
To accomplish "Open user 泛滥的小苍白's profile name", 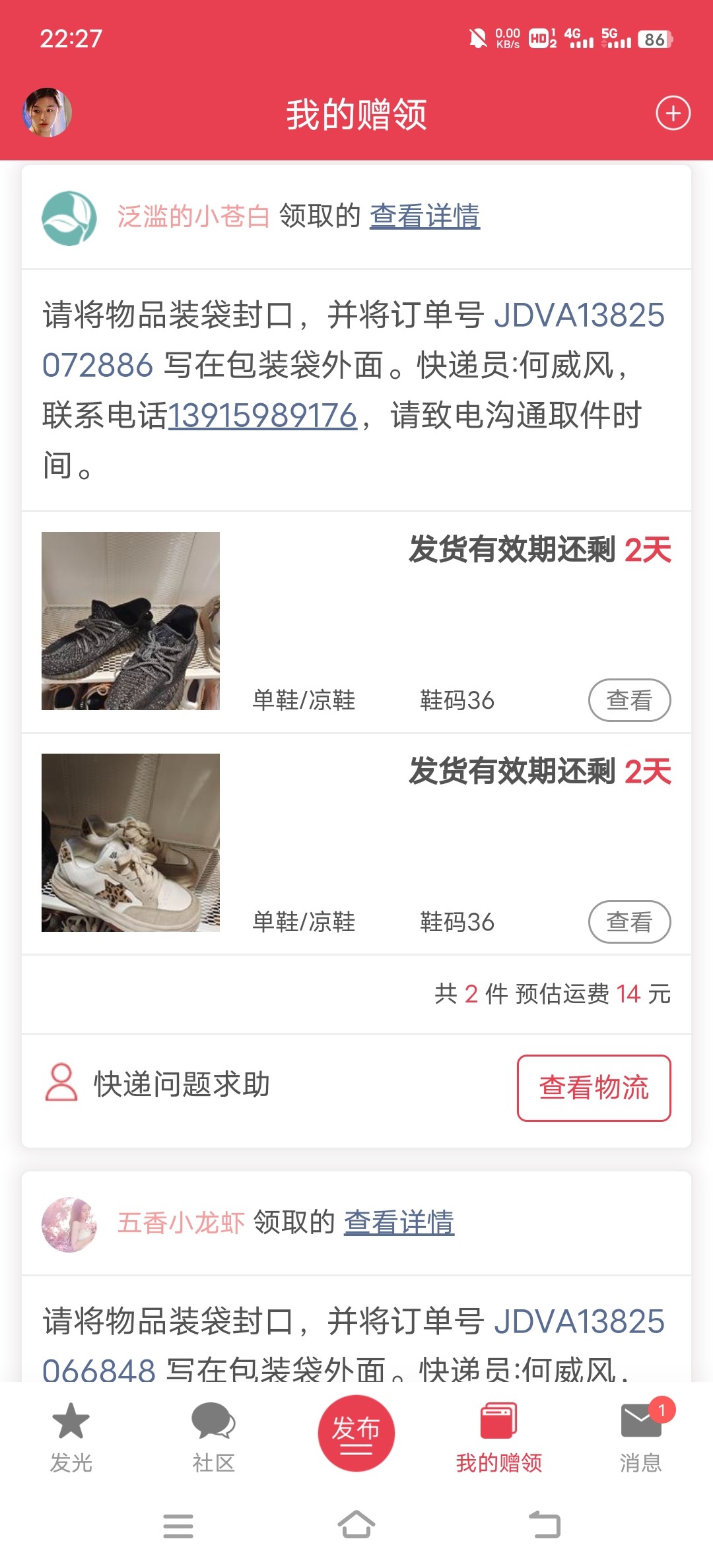I will (193, 216).
